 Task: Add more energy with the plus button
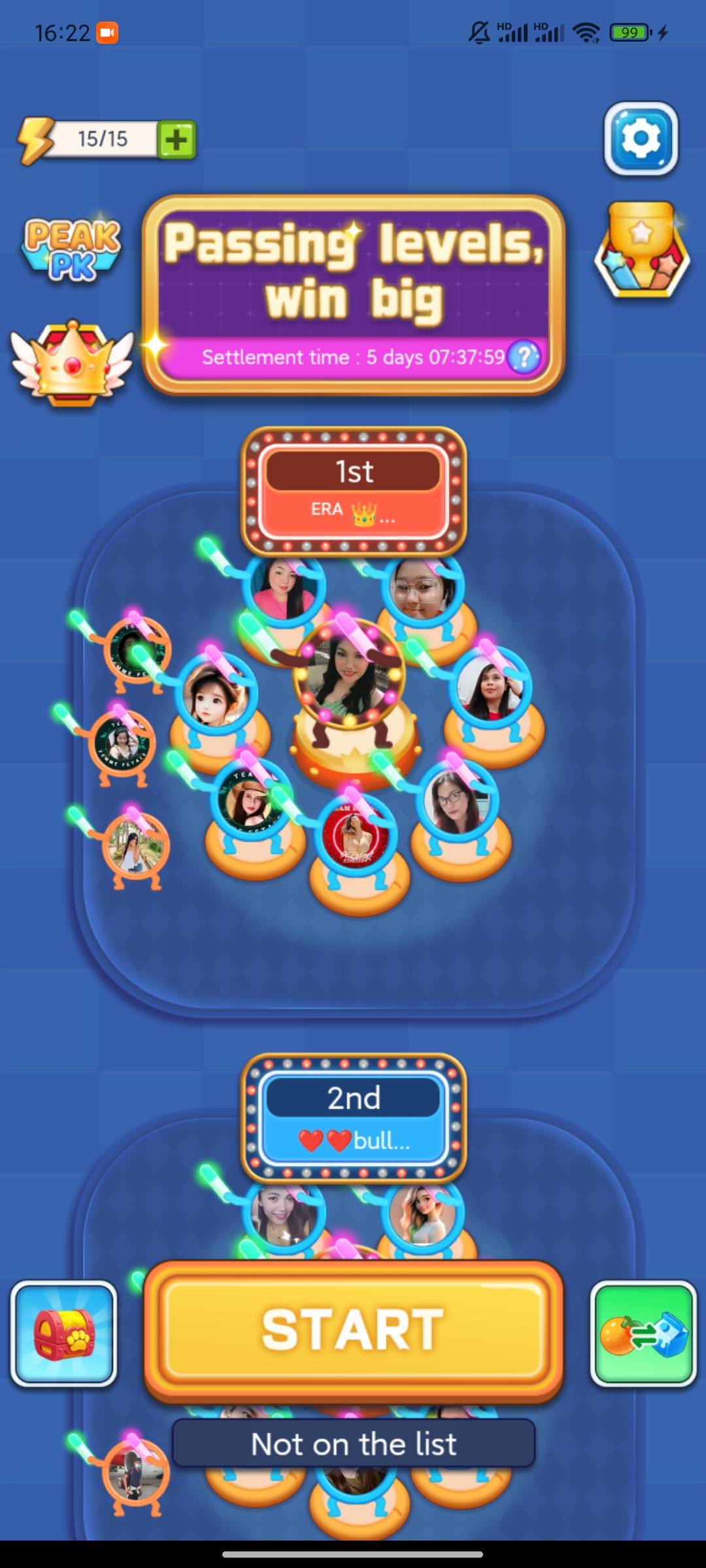[x=176, y=140]
